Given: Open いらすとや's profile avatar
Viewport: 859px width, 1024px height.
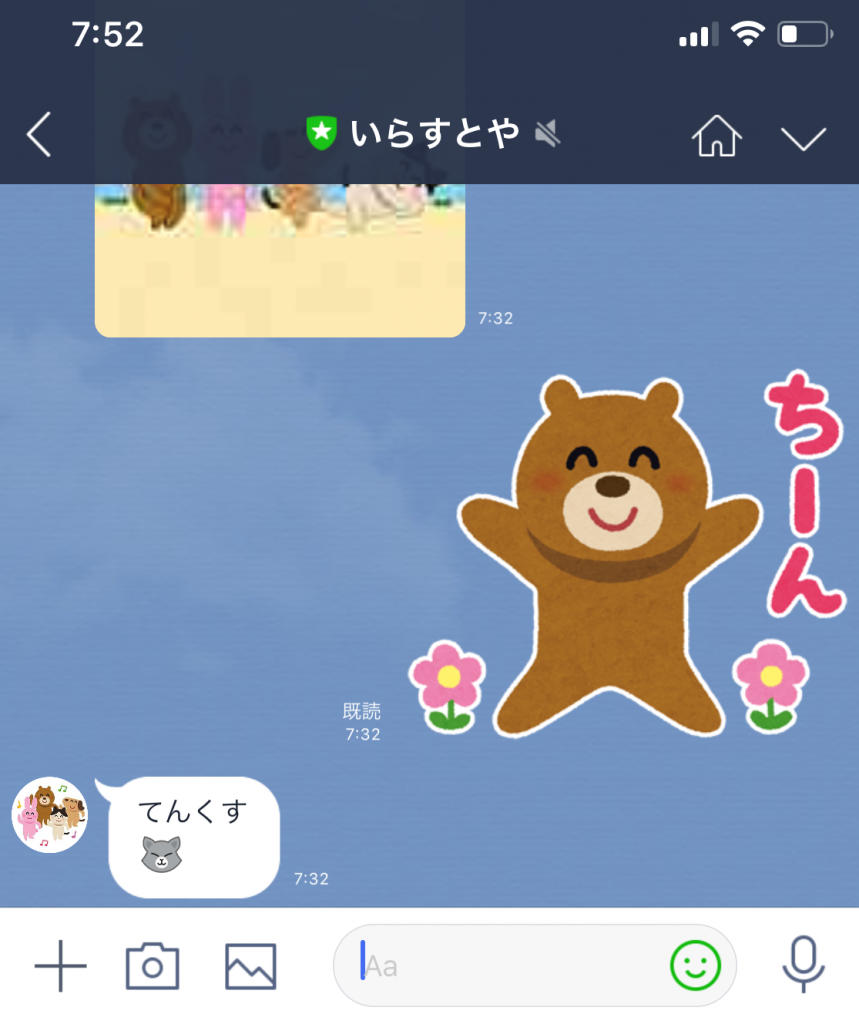Looking at the screenshot, I should click(x=49, y=815).
